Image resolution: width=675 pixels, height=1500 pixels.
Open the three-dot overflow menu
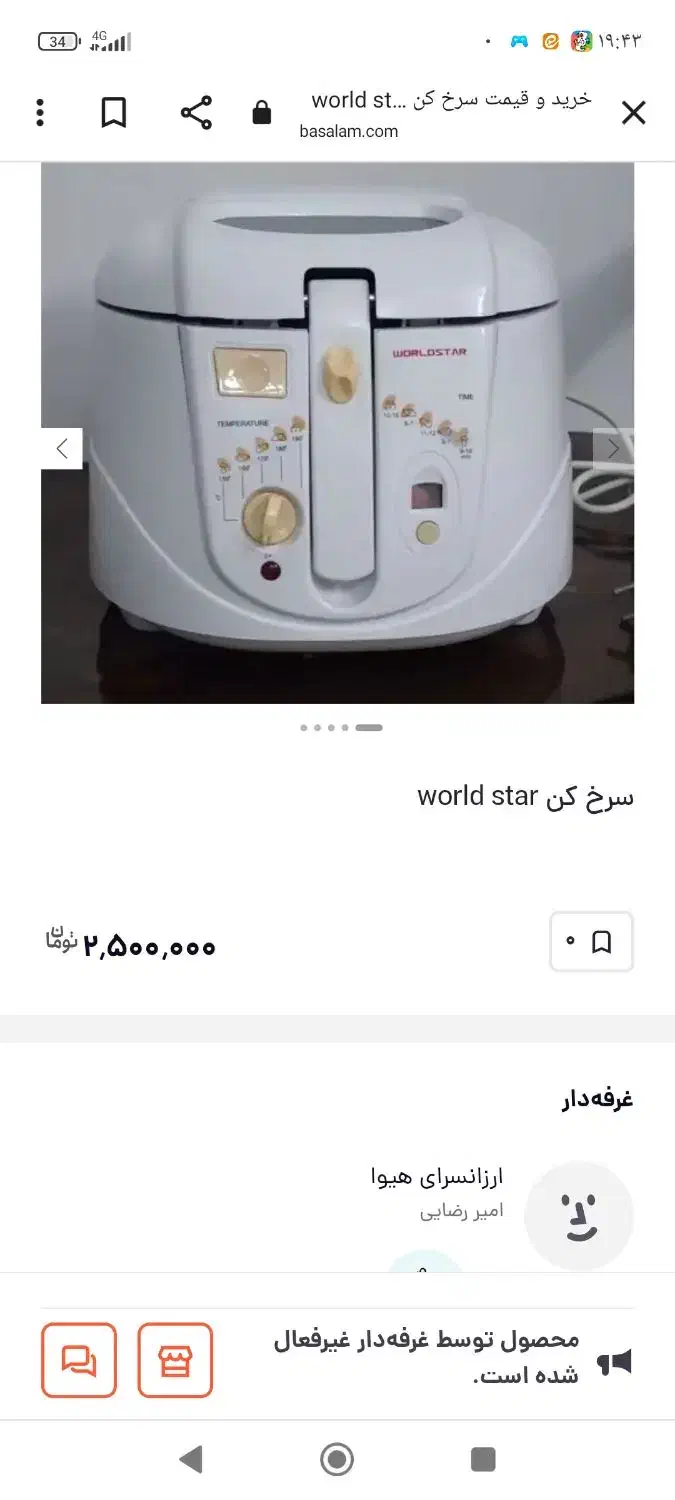tap(40, 113)
